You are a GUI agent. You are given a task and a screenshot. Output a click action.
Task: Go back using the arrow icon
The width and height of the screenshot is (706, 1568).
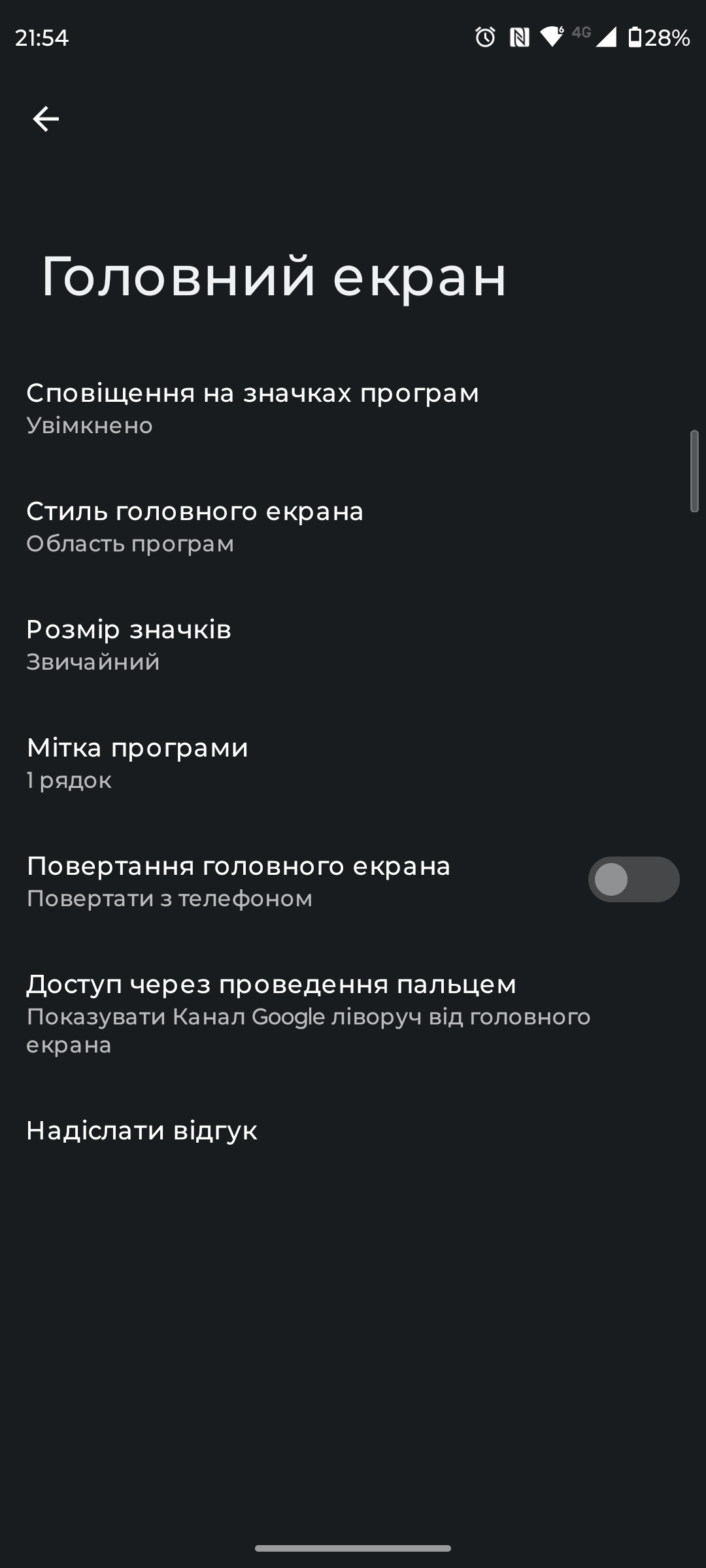(x=46, y=119)
